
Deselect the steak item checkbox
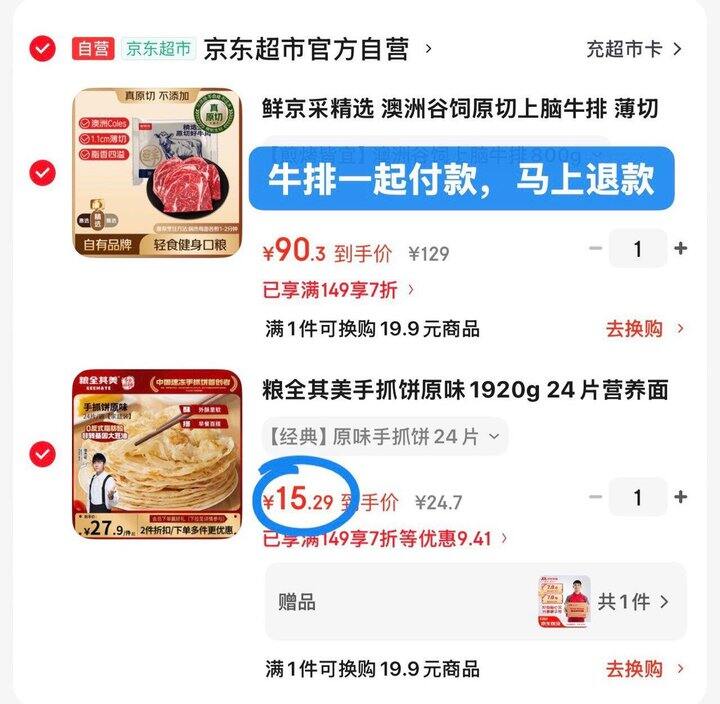(43, 173)
